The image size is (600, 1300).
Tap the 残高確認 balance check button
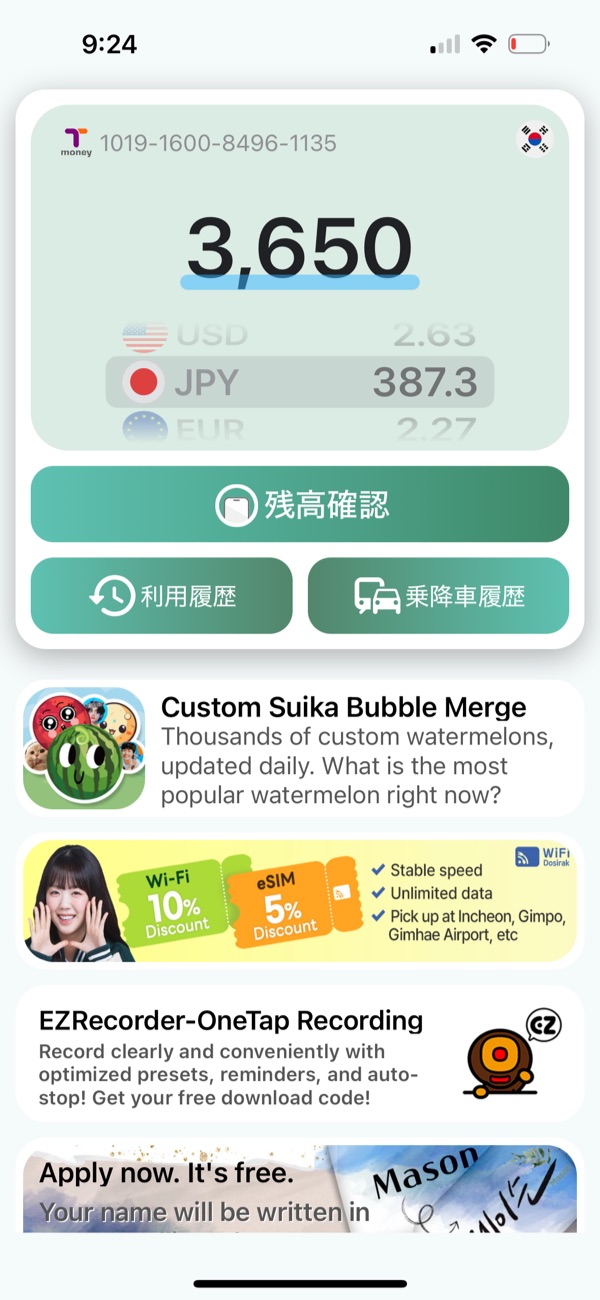pos(300,504)
